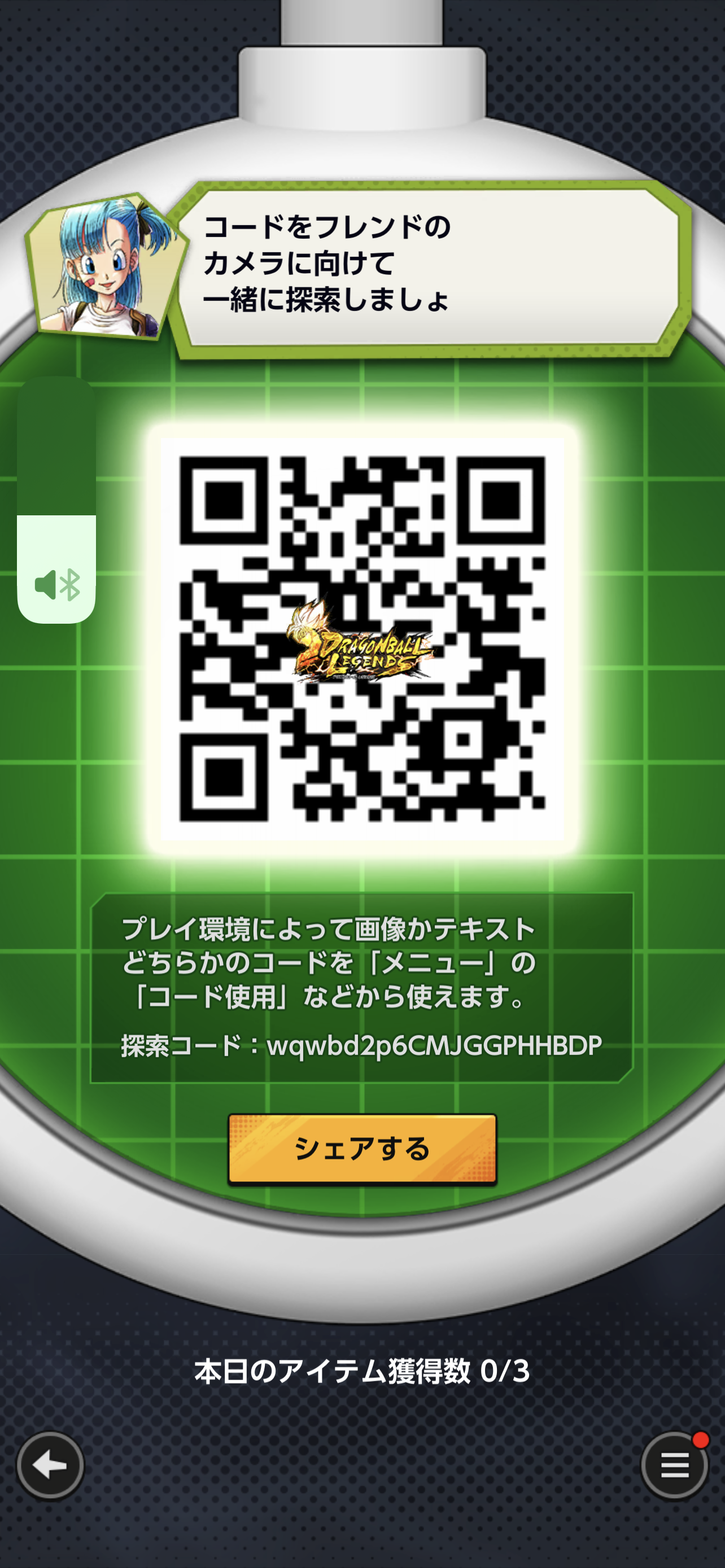The image size is (725, 1568).
Task: Open the hamburger menu button
Action: tap(675, 1466)
